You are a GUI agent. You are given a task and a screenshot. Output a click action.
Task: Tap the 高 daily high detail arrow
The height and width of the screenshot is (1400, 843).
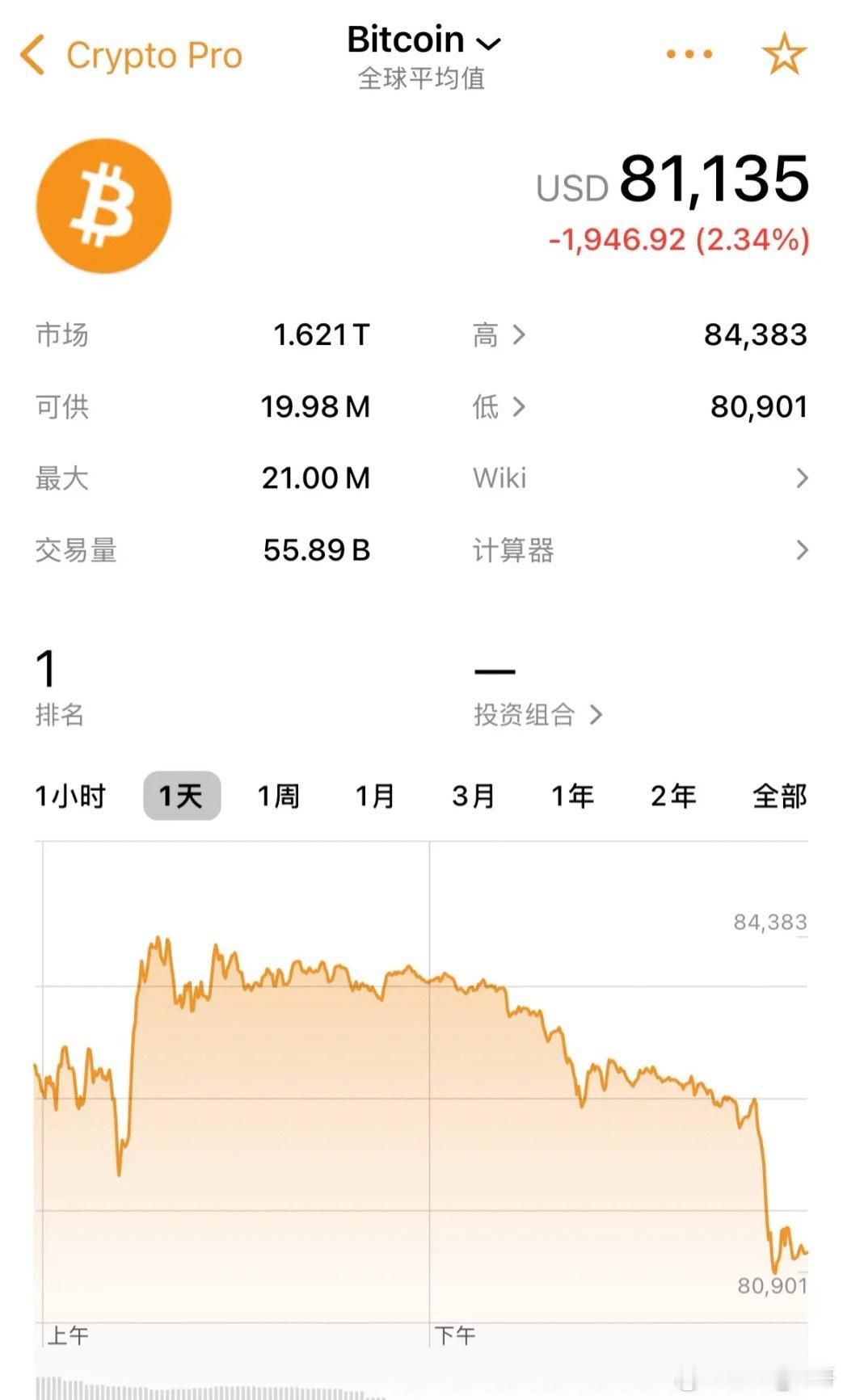[x=517, y=336]
